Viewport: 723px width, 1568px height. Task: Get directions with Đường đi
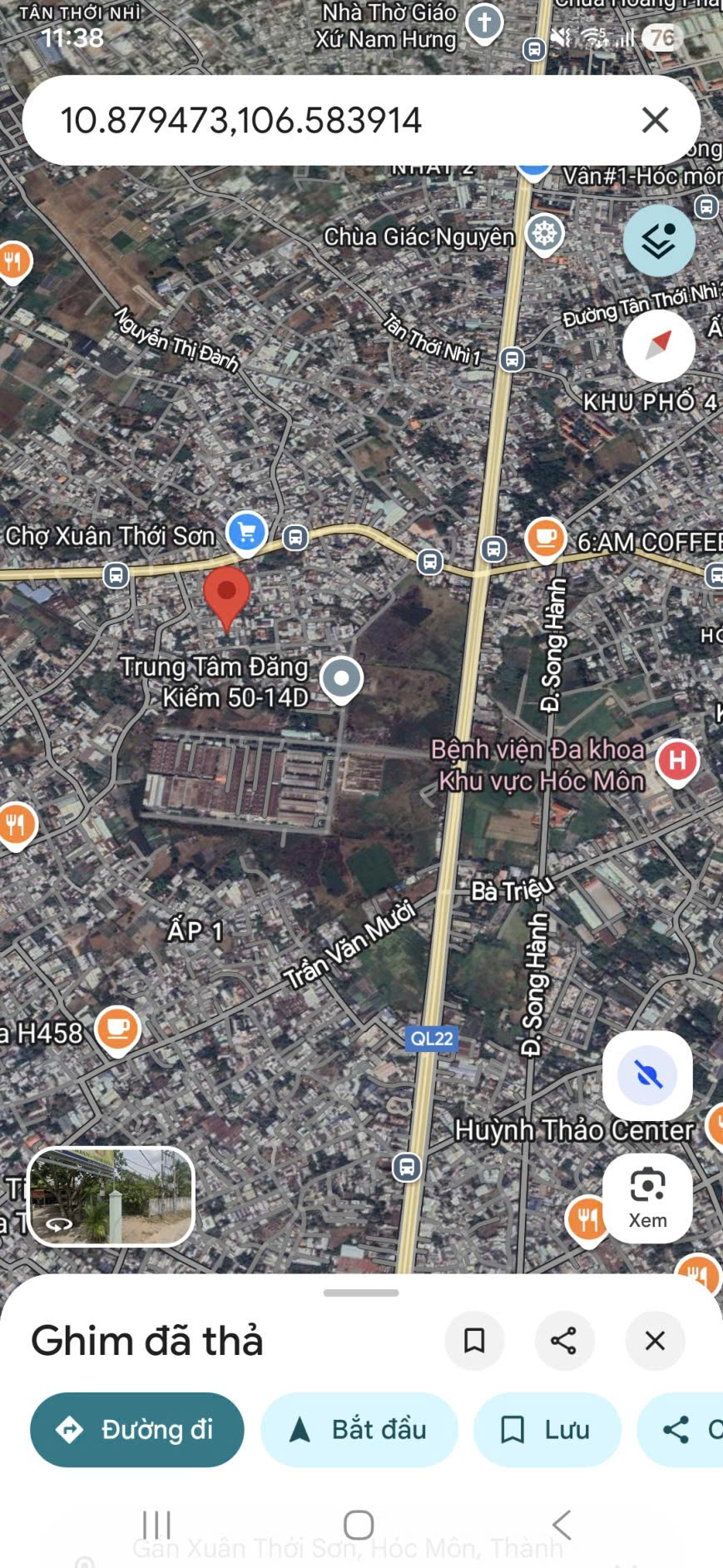pyautogui.click(x=137, y=1430)
